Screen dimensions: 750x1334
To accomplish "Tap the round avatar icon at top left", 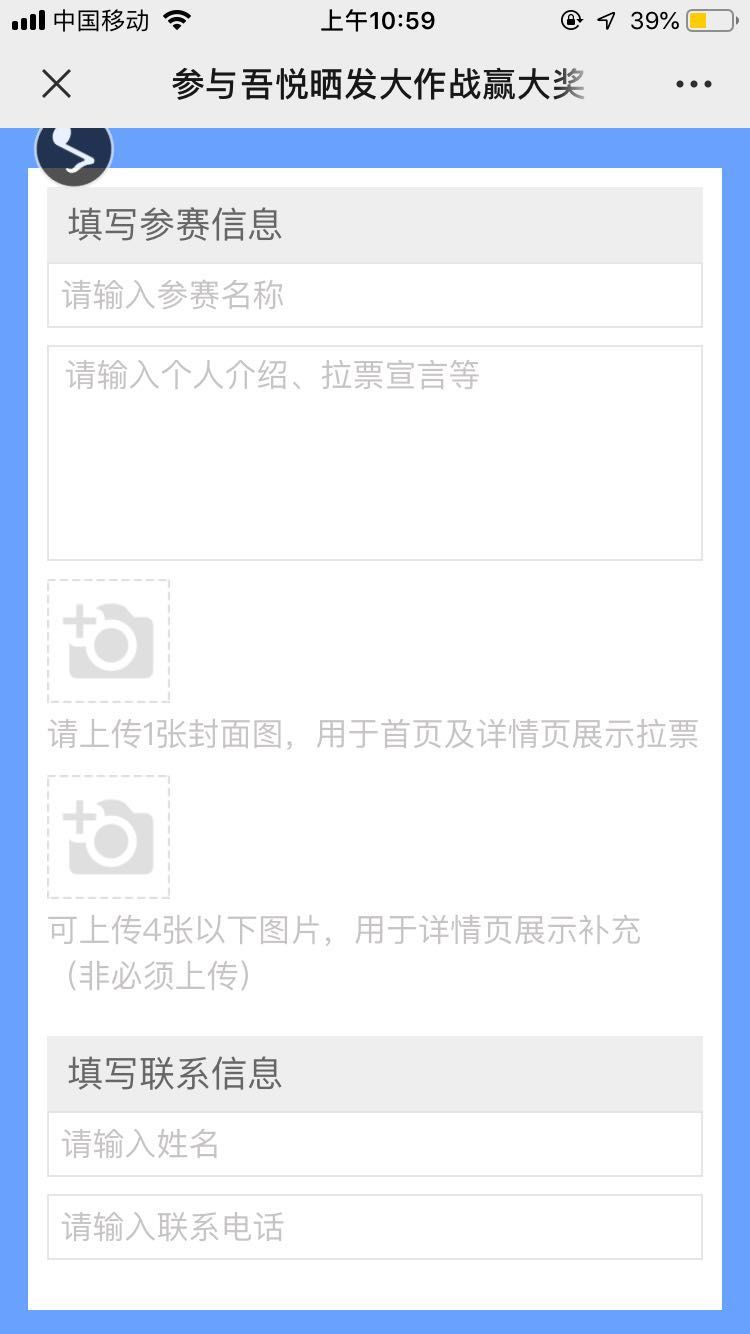I will 74,150.
